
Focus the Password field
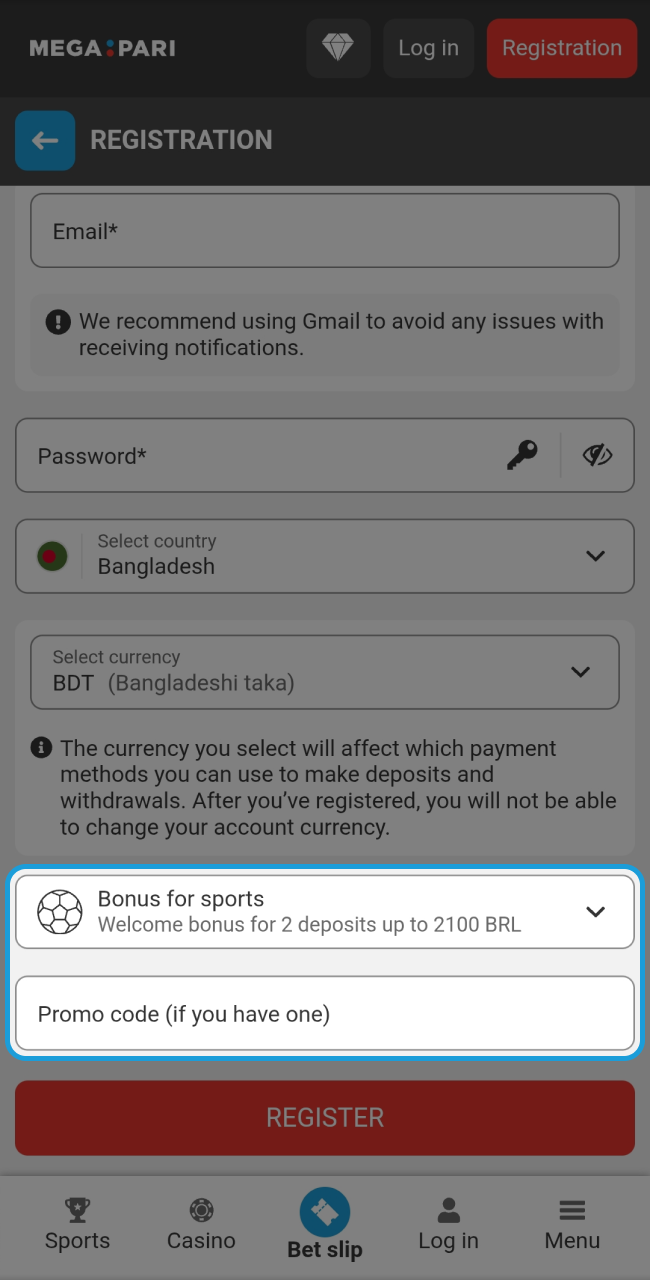[x=260, y=456]
